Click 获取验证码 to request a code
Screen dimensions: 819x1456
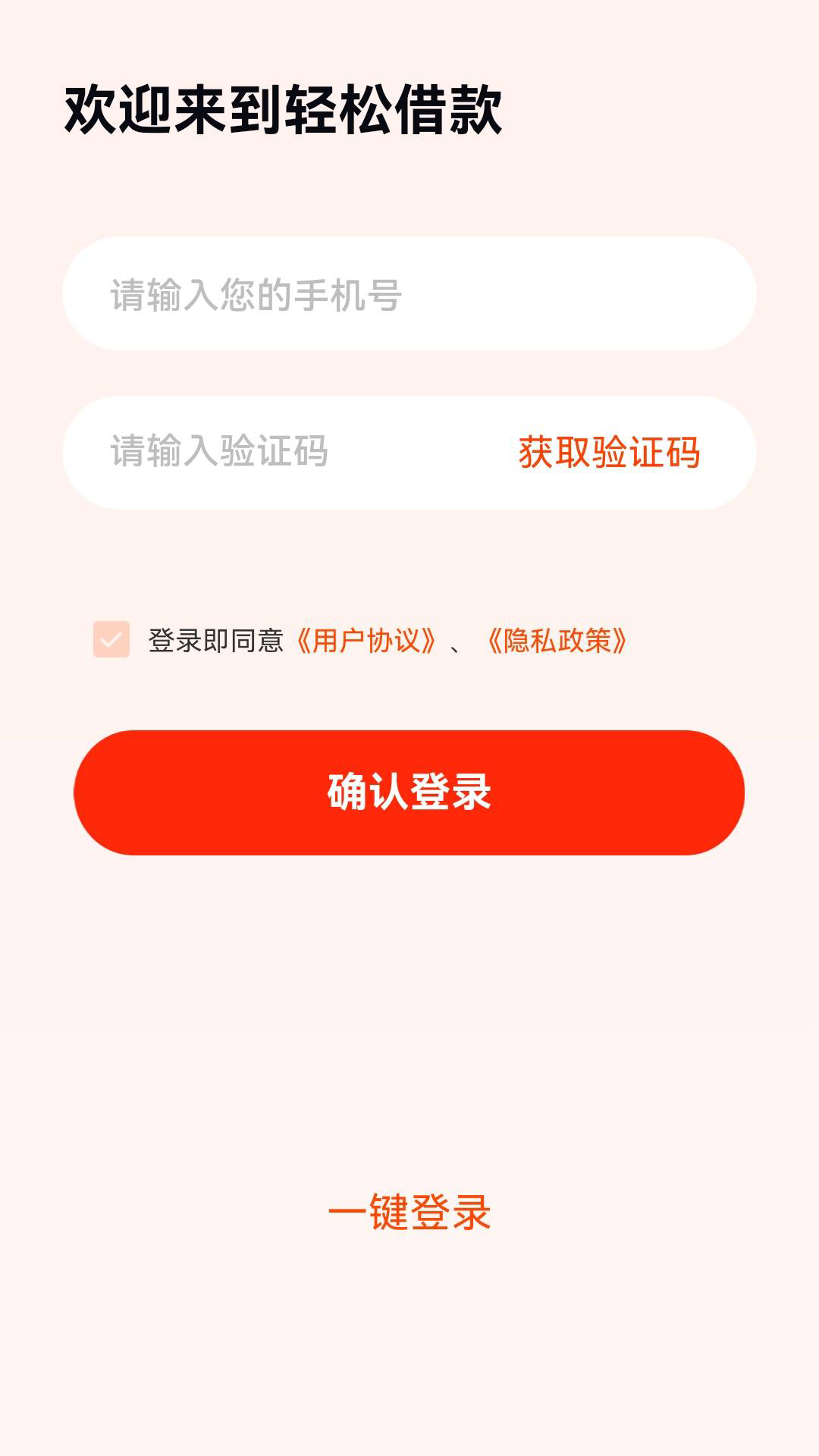tap(608, 452)
